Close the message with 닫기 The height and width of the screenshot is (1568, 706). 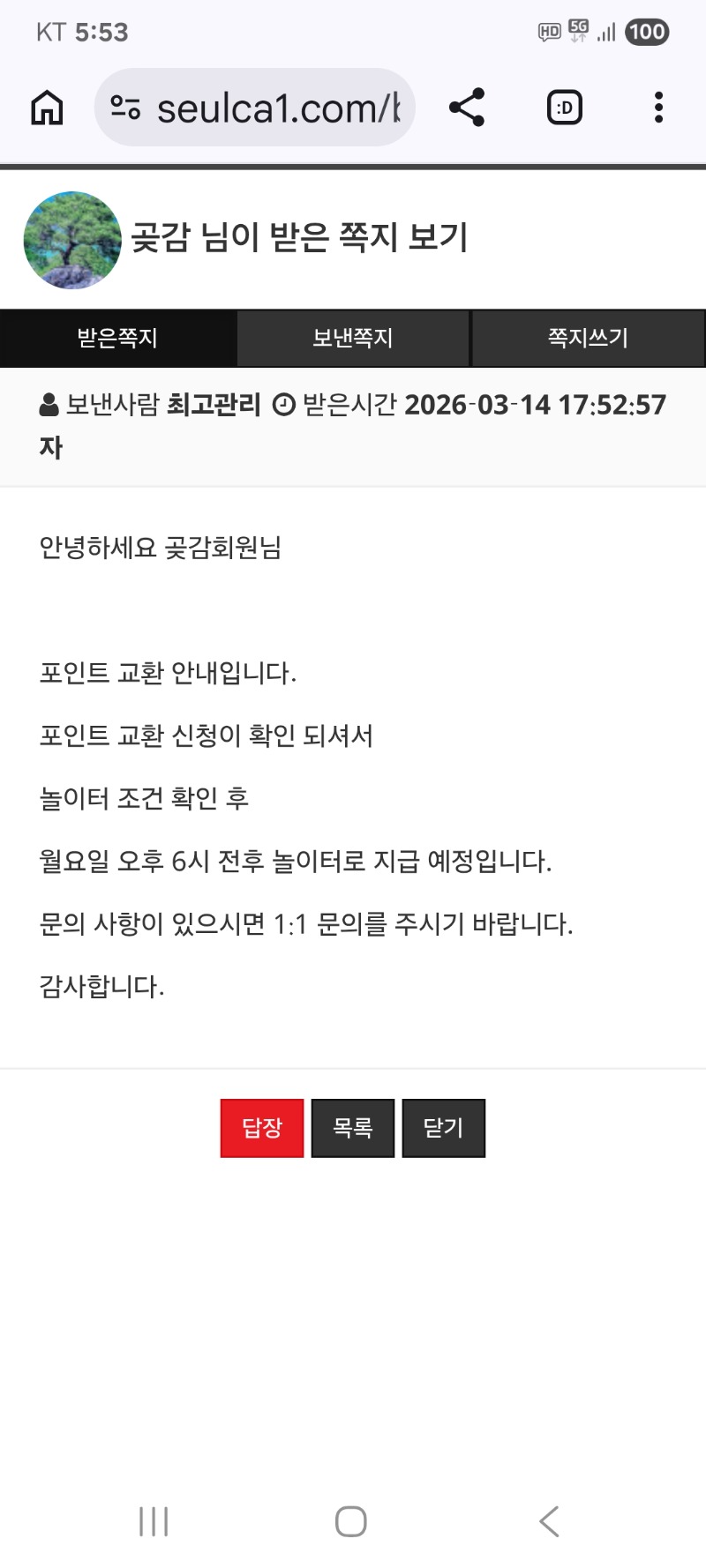(x=443, y=1127)
